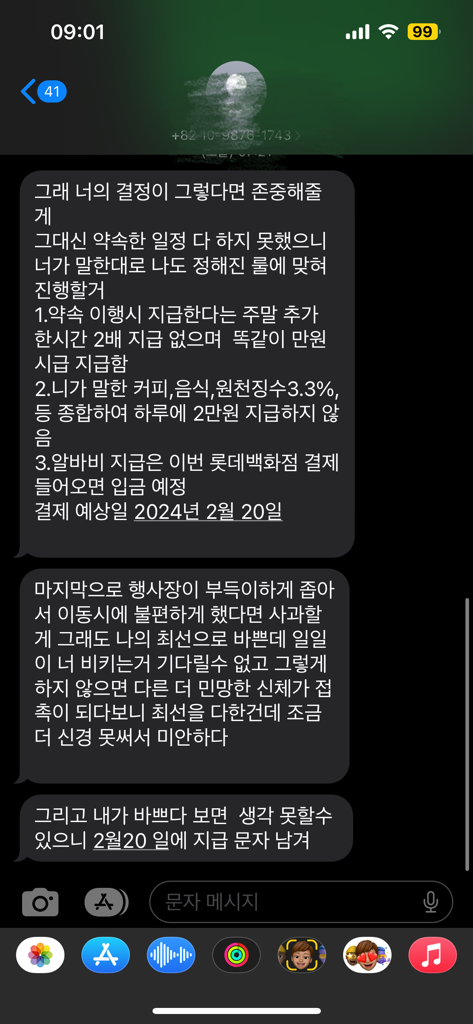Open the iMessage apps drawer button

tap(106, 903)
